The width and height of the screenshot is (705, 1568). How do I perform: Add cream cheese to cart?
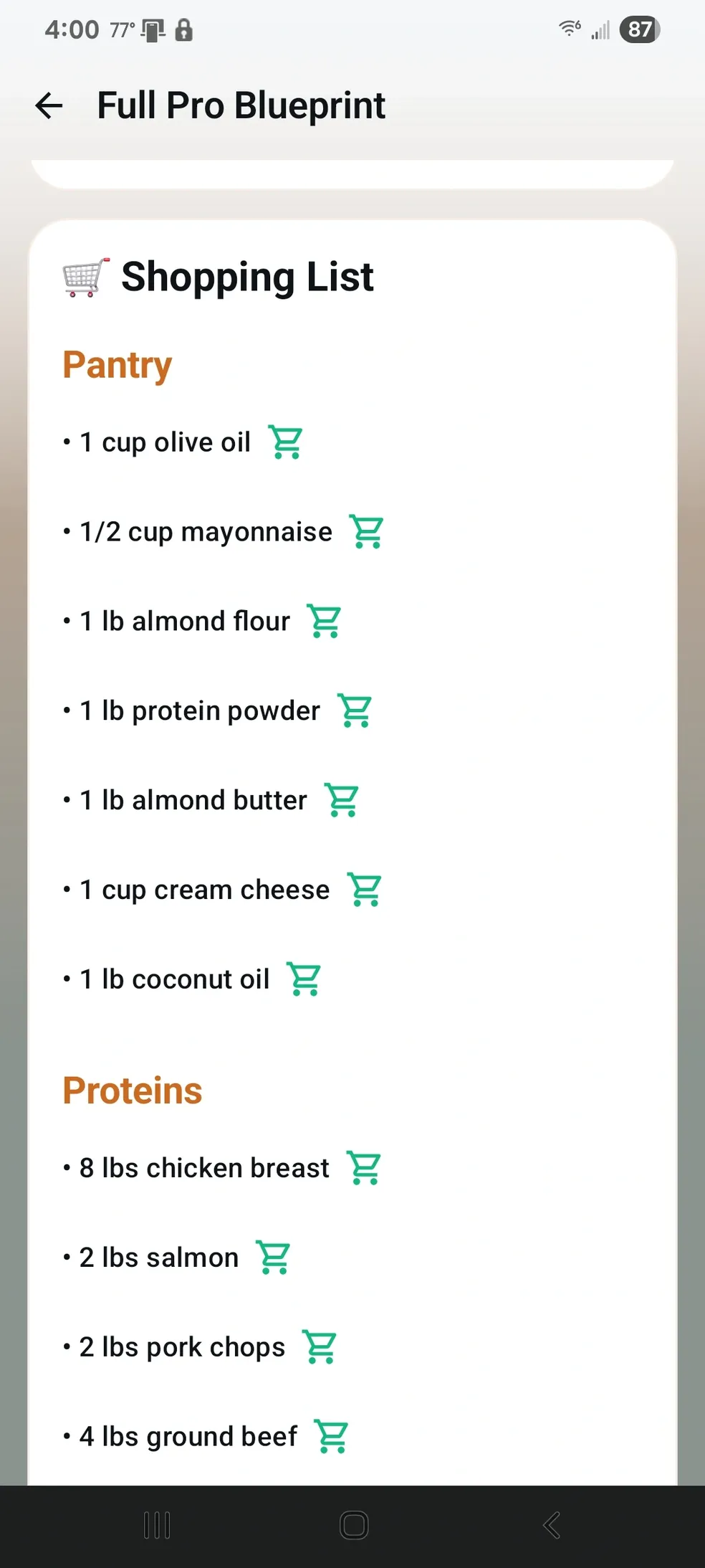click(x=365, y=889)
